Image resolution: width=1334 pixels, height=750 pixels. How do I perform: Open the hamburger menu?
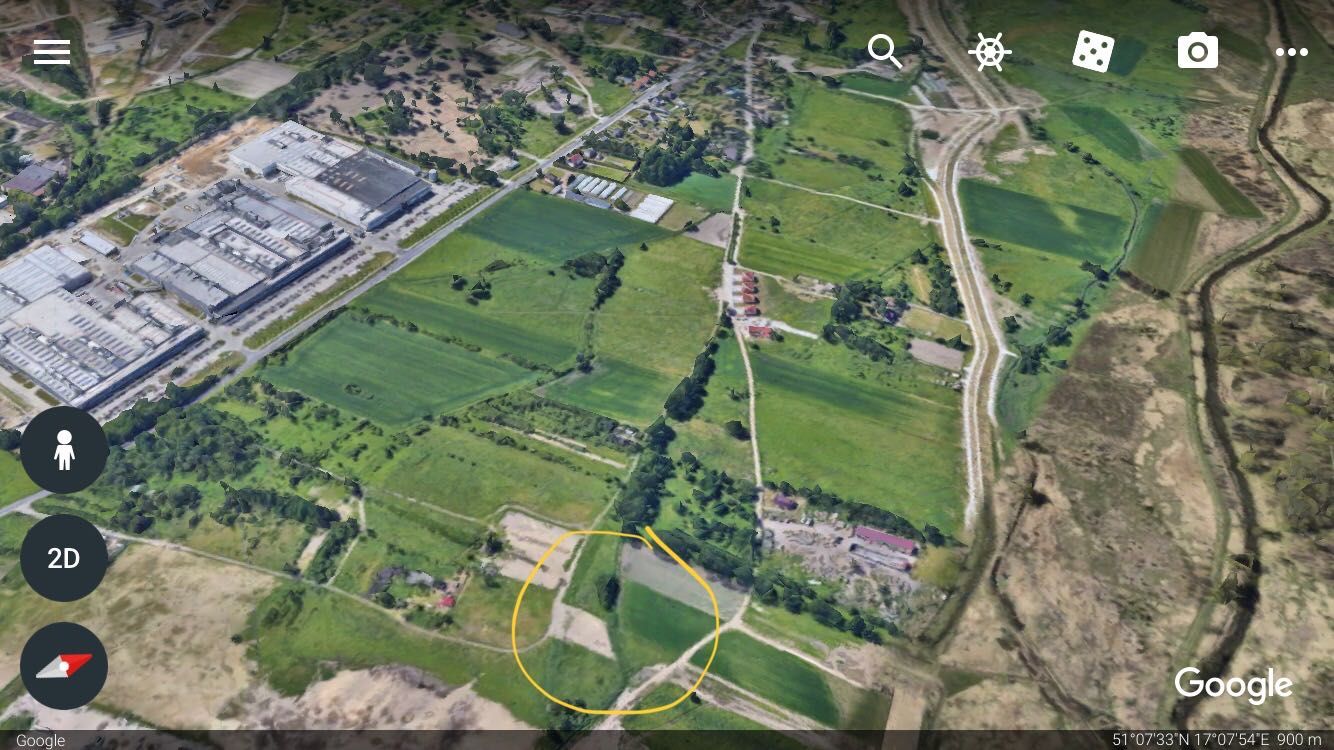point(52,52)
